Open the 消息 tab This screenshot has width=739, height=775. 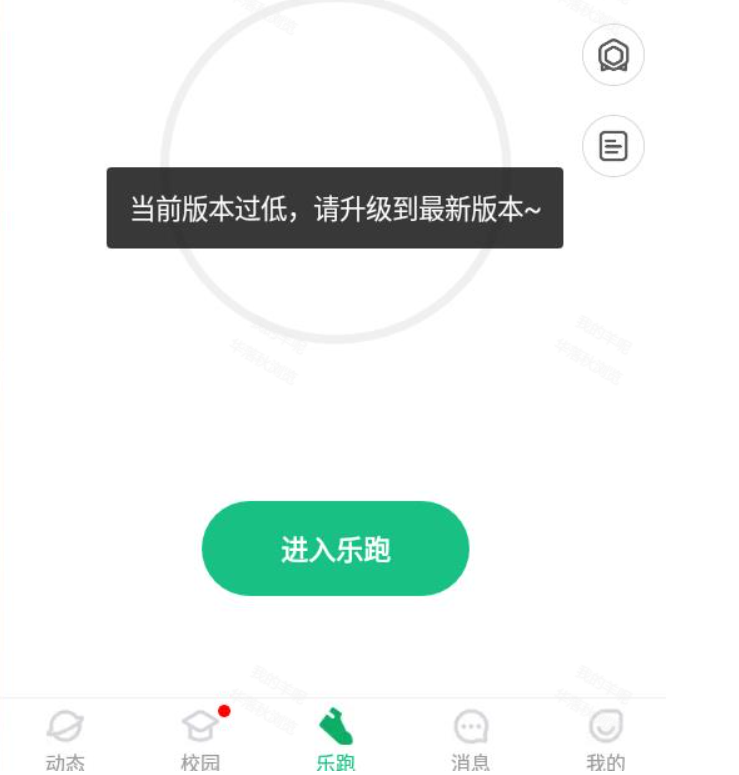click(x=470, y=740)
